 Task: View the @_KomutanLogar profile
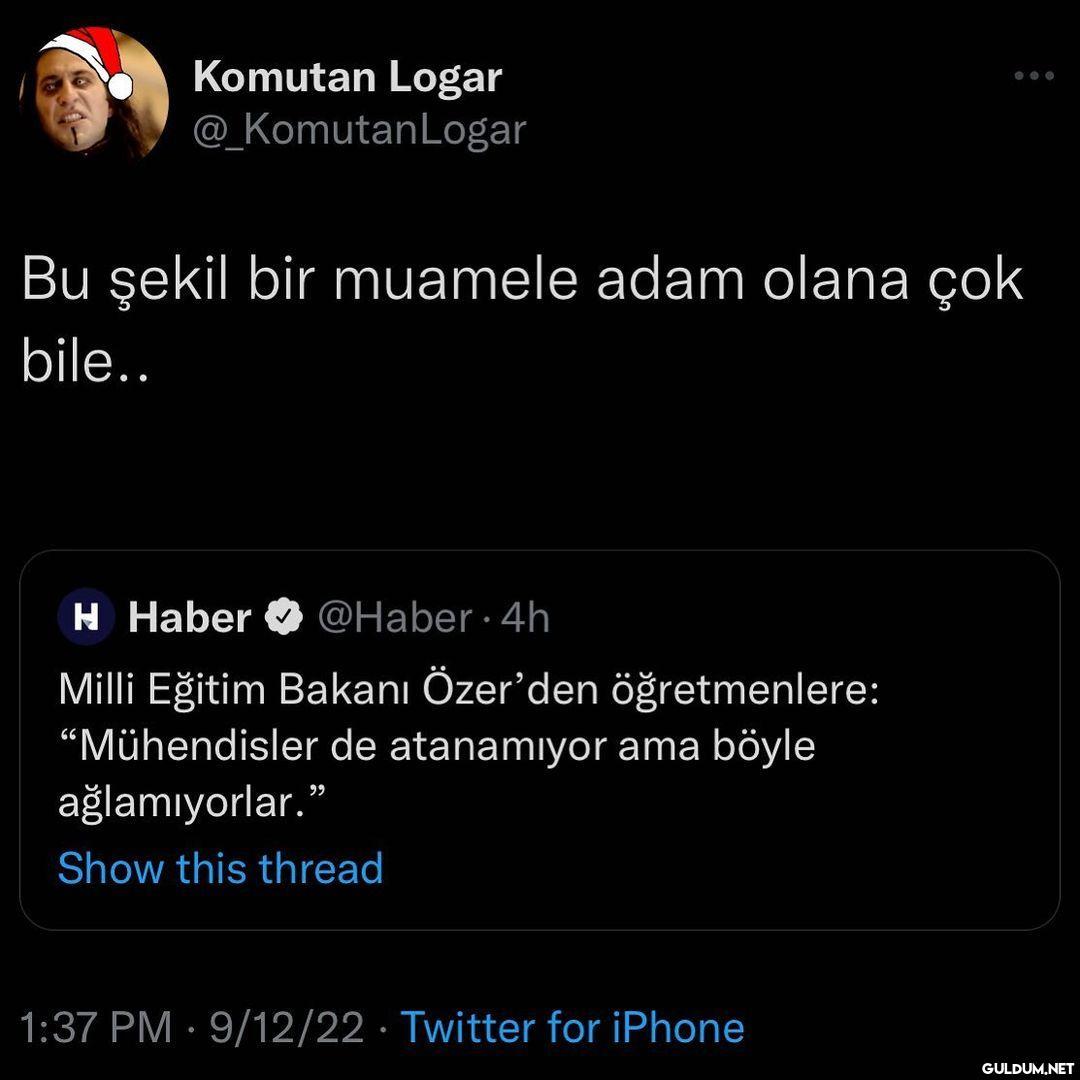(x=358, y=130)
